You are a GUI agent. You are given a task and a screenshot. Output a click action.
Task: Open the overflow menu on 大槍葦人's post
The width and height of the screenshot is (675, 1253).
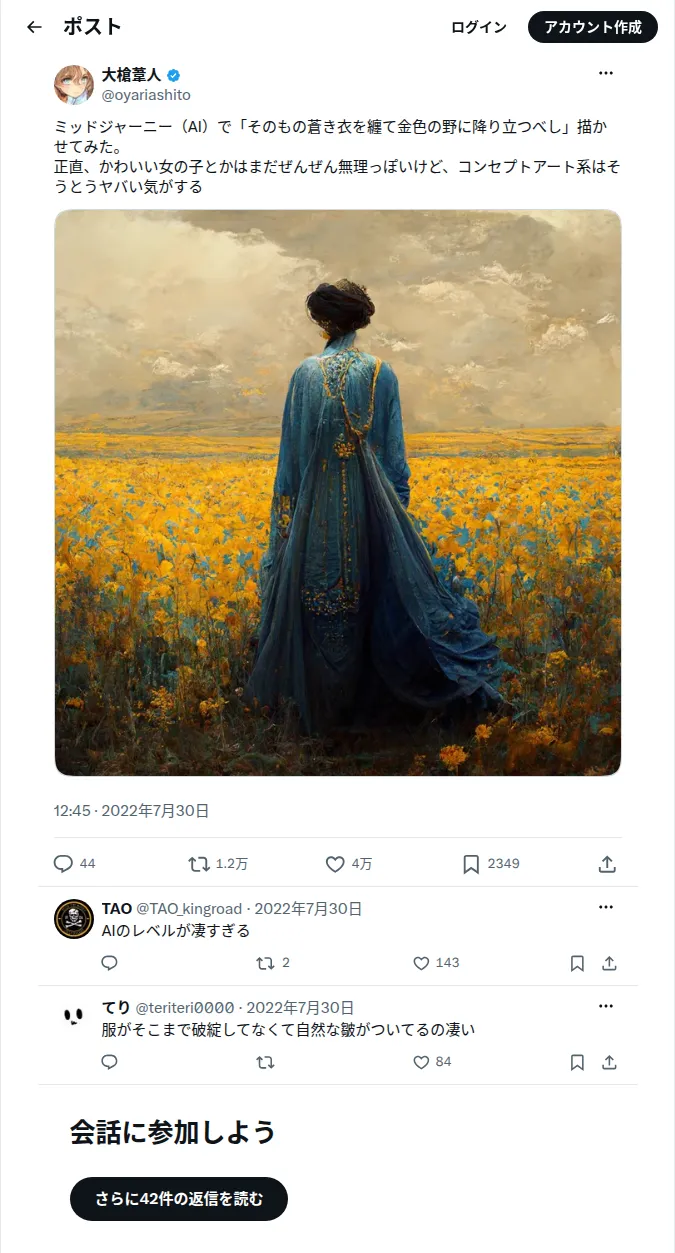point(605,73)
